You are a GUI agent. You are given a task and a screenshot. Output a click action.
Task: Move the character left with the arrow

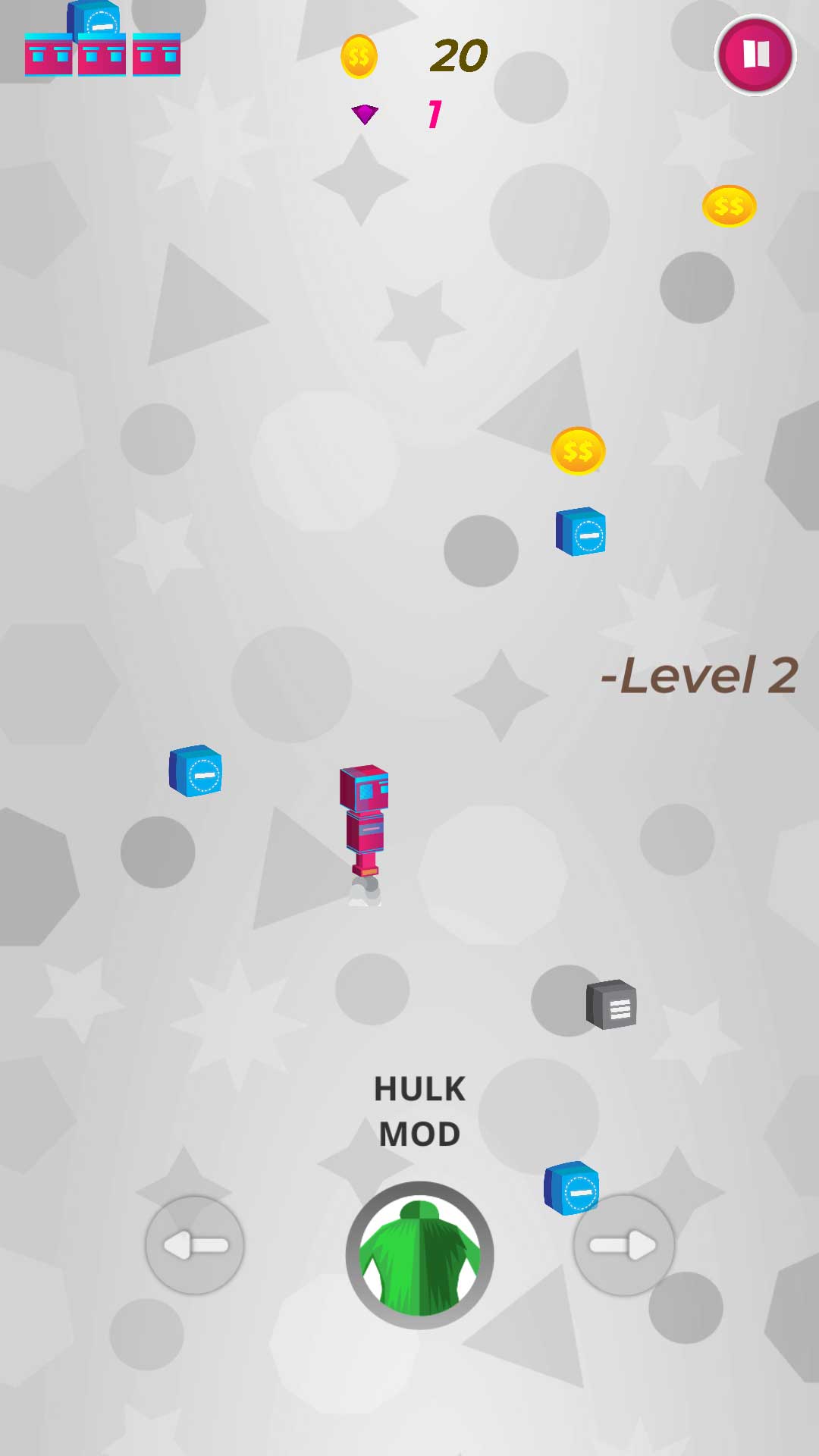click(195, 1245)
